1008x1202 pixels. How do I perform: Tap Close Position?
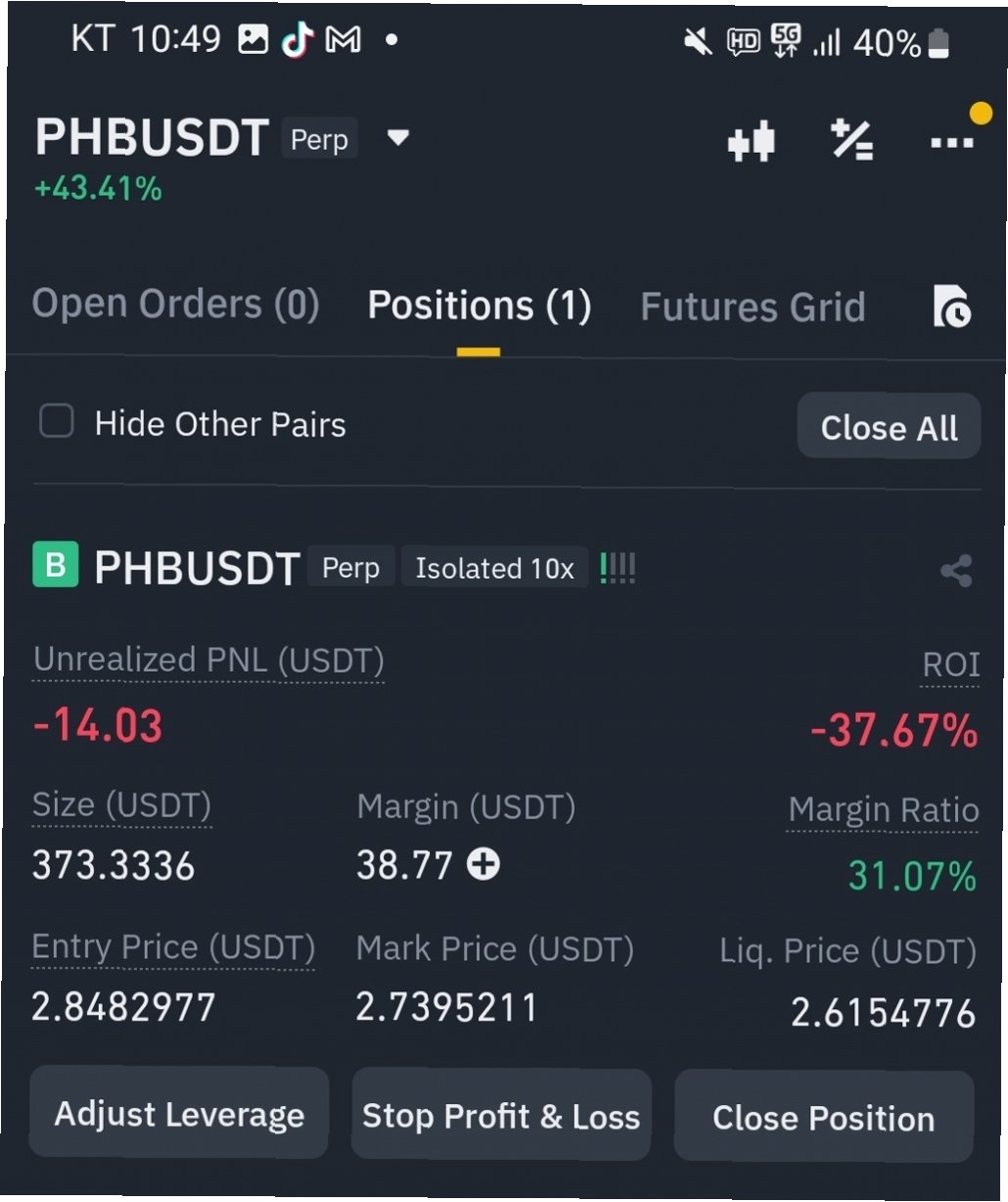[x=824, y=1118]
